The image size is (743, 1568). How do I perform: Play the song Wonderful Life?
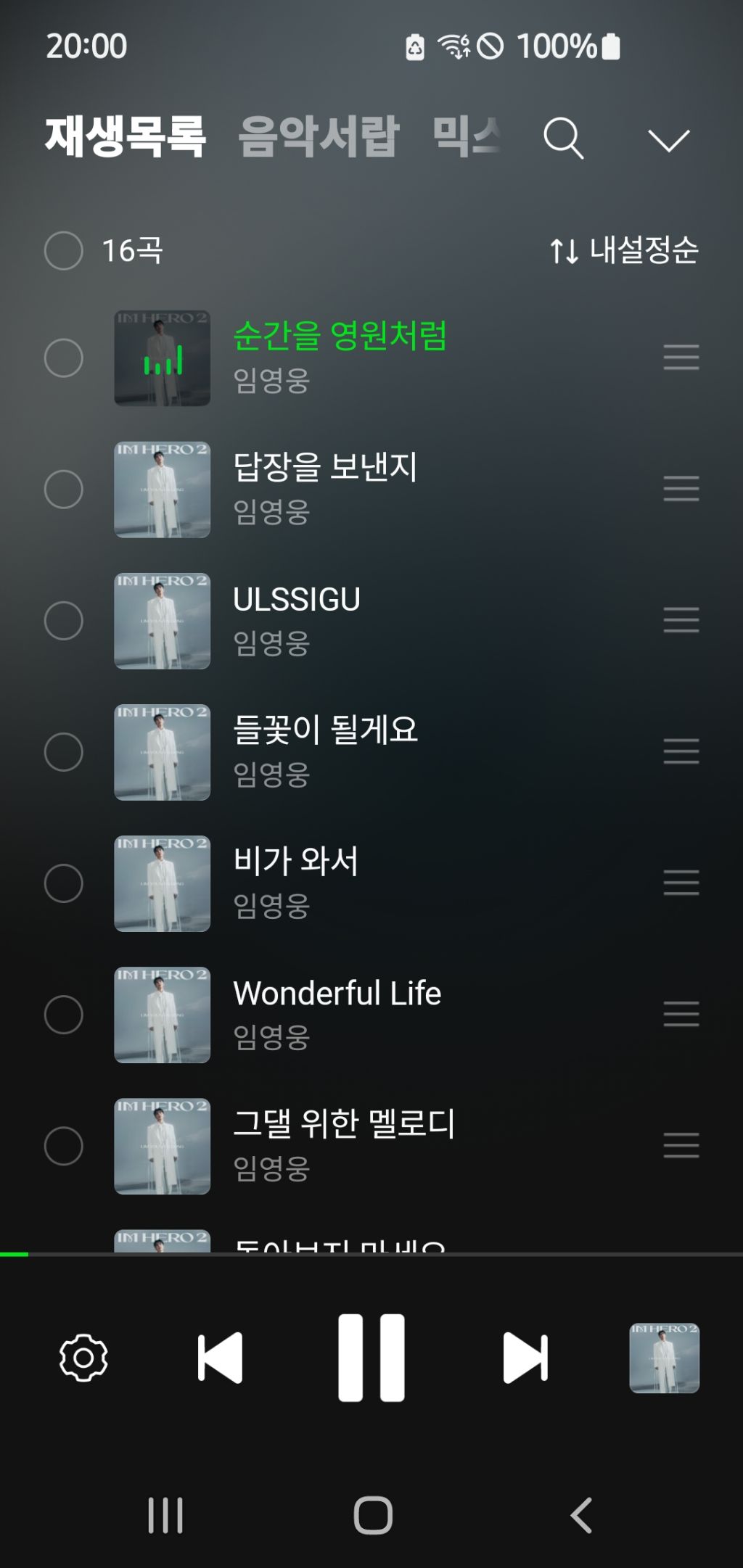pos(337,994)
